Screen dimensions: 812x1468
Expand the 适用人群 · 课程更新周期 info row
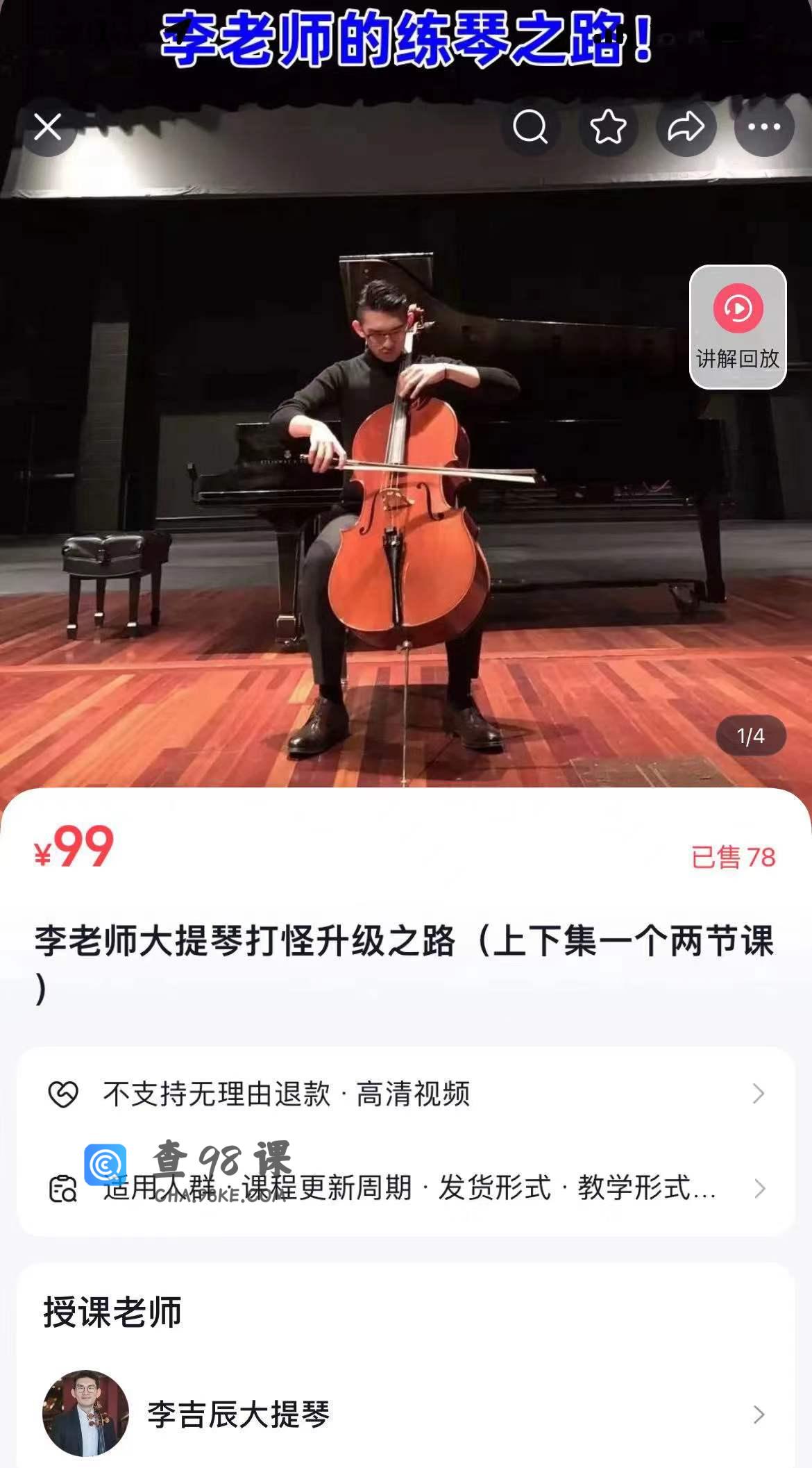click(x=405, y=1188)
